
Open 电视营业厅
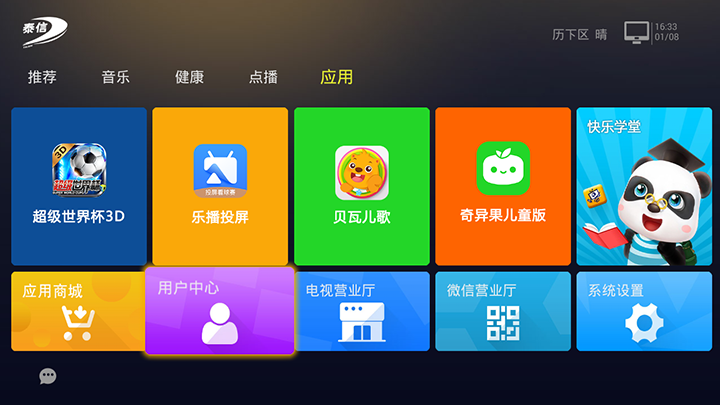pyautogui.click(x=361, y=311)
